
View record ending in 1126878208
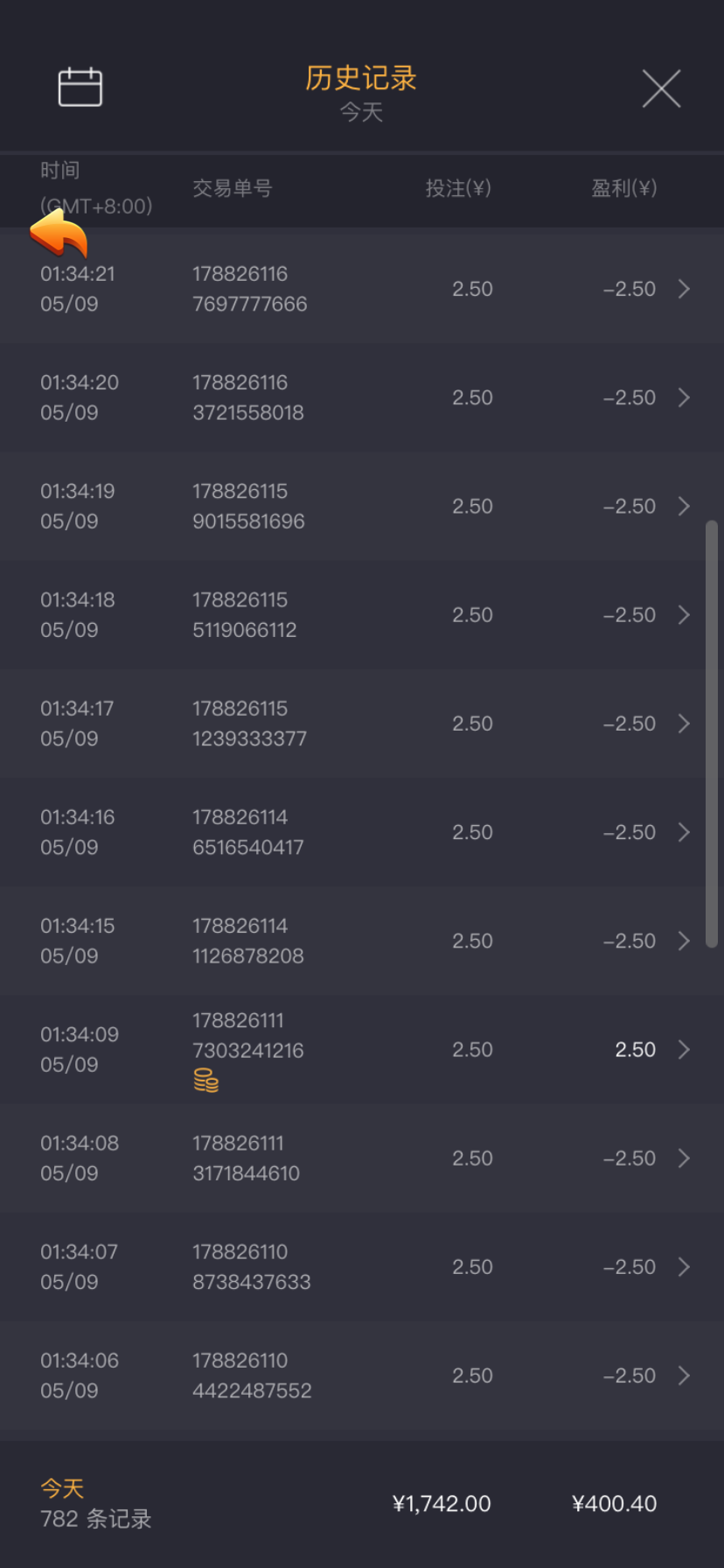point(362,941)
